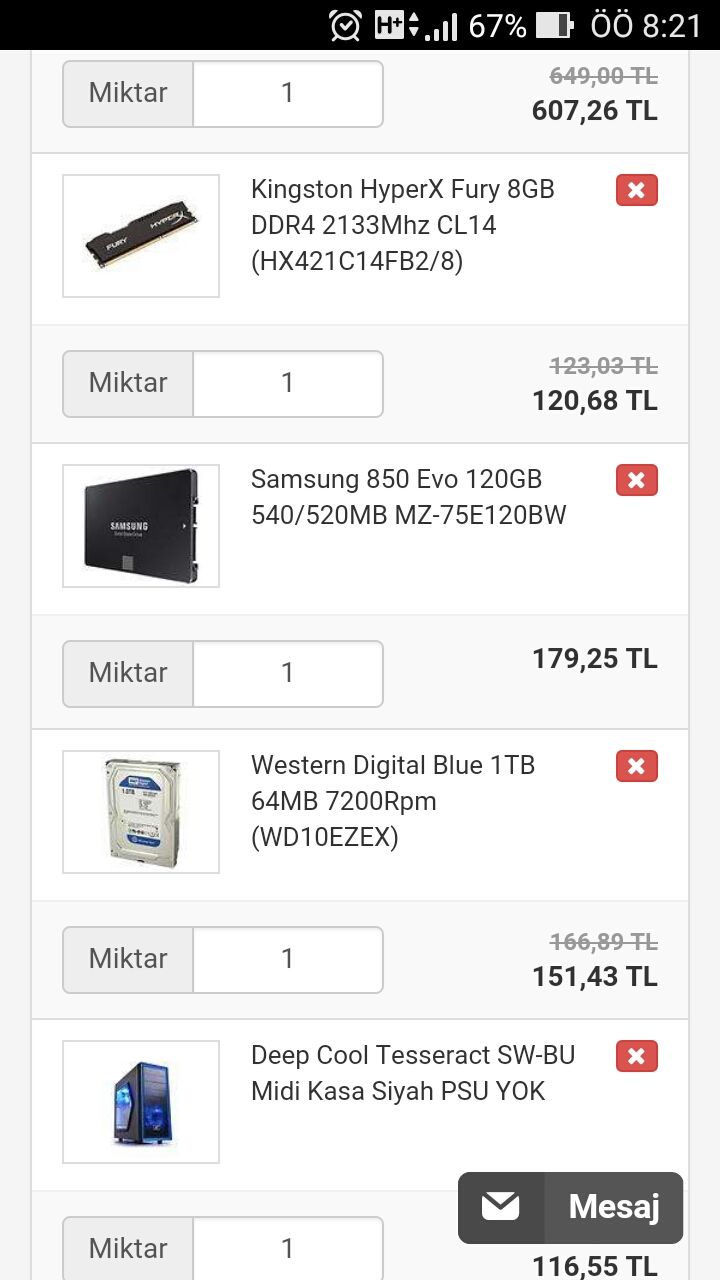Open Western Digital Blue 1TB product title

392,801
